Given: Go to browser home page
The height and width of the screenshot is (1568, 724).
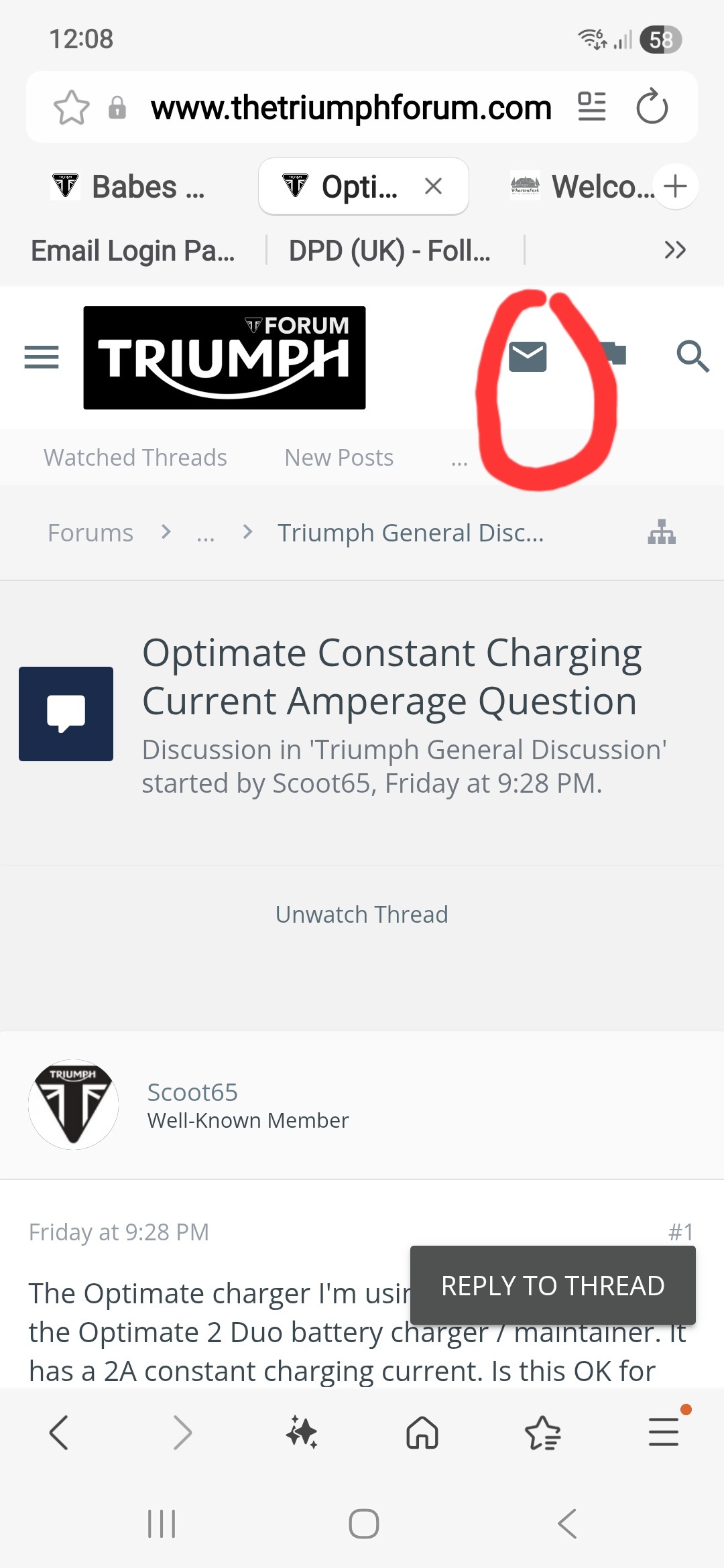Looking at the screenshot, I should pyautogui.click(x=422, y=1433).
